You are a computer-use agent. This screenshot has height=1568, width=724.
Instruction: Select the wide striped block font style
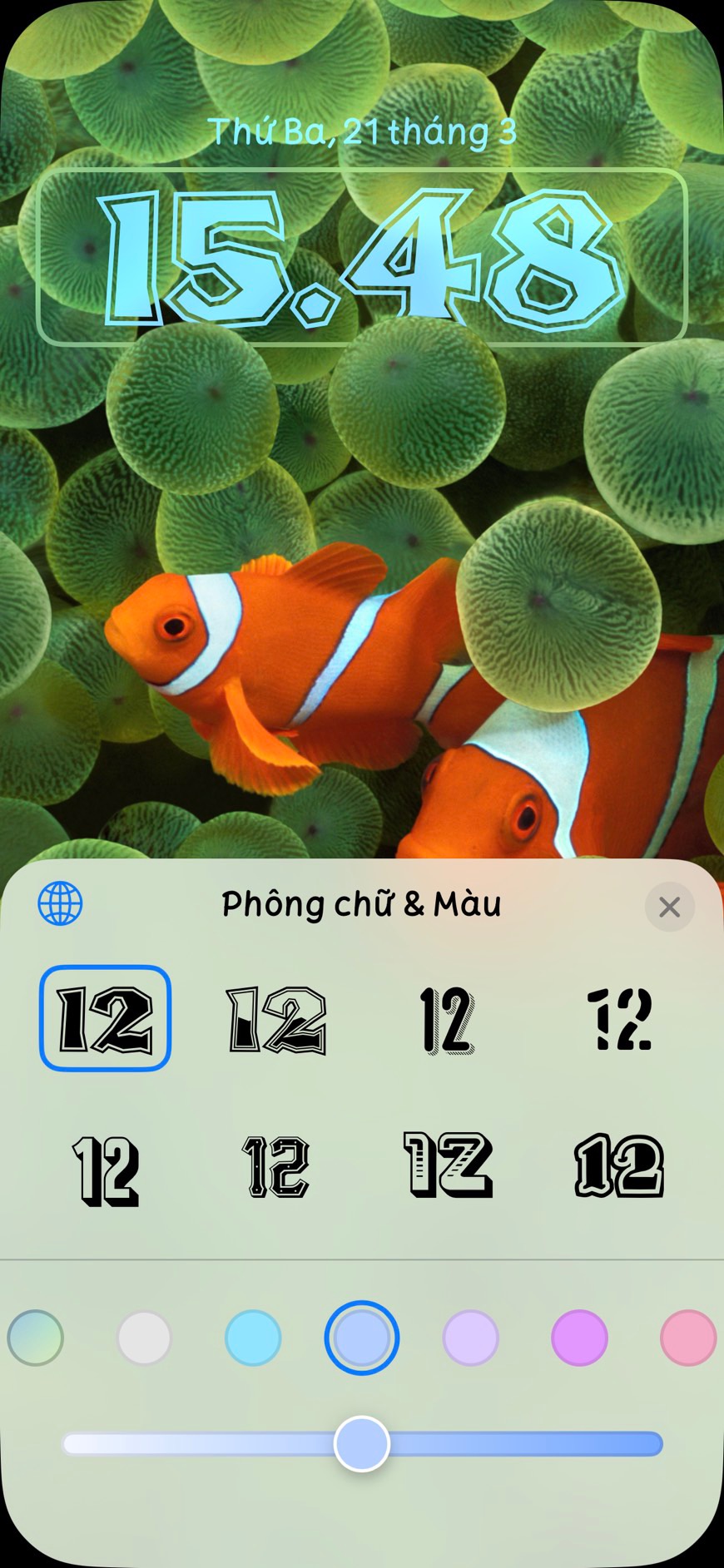448,1165
